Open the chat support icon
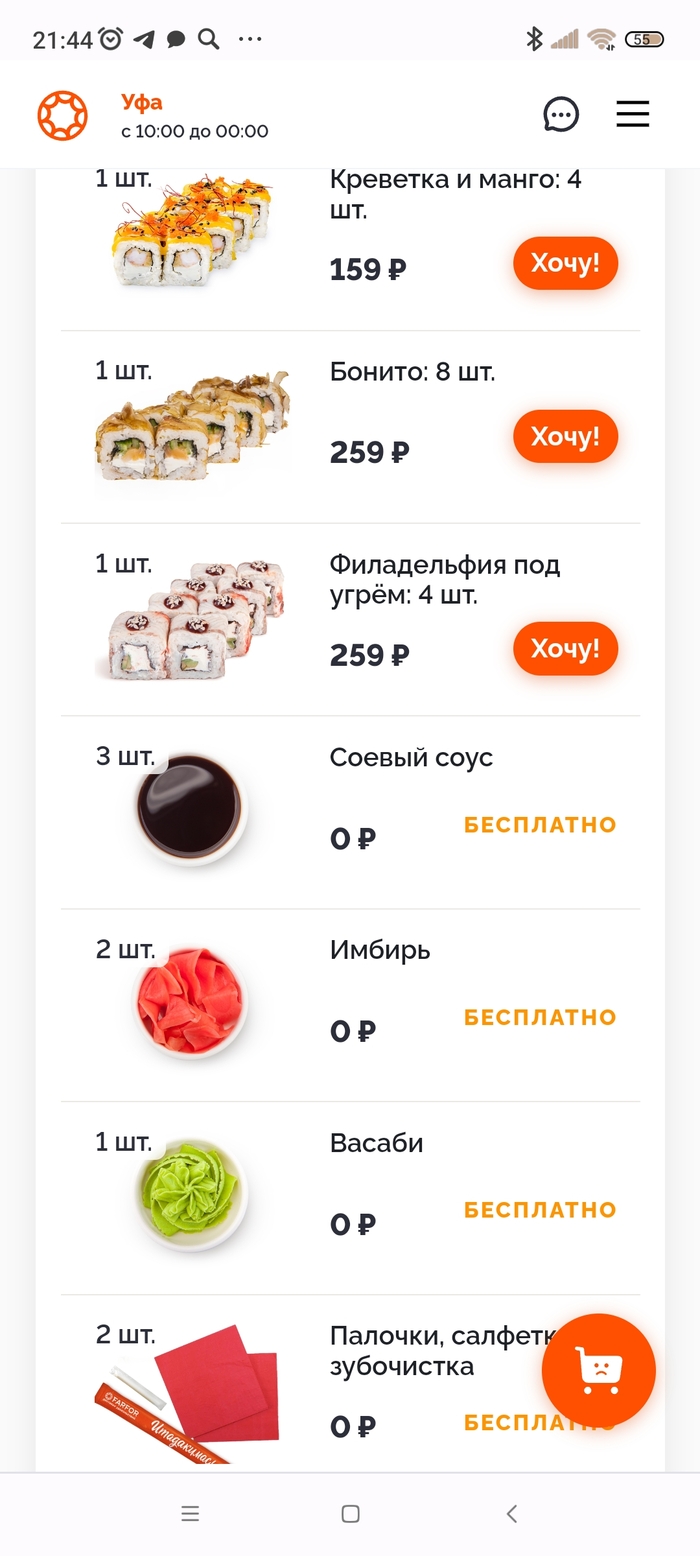The height and width of the screenshot is (1556, 700). tap(561, 114)
